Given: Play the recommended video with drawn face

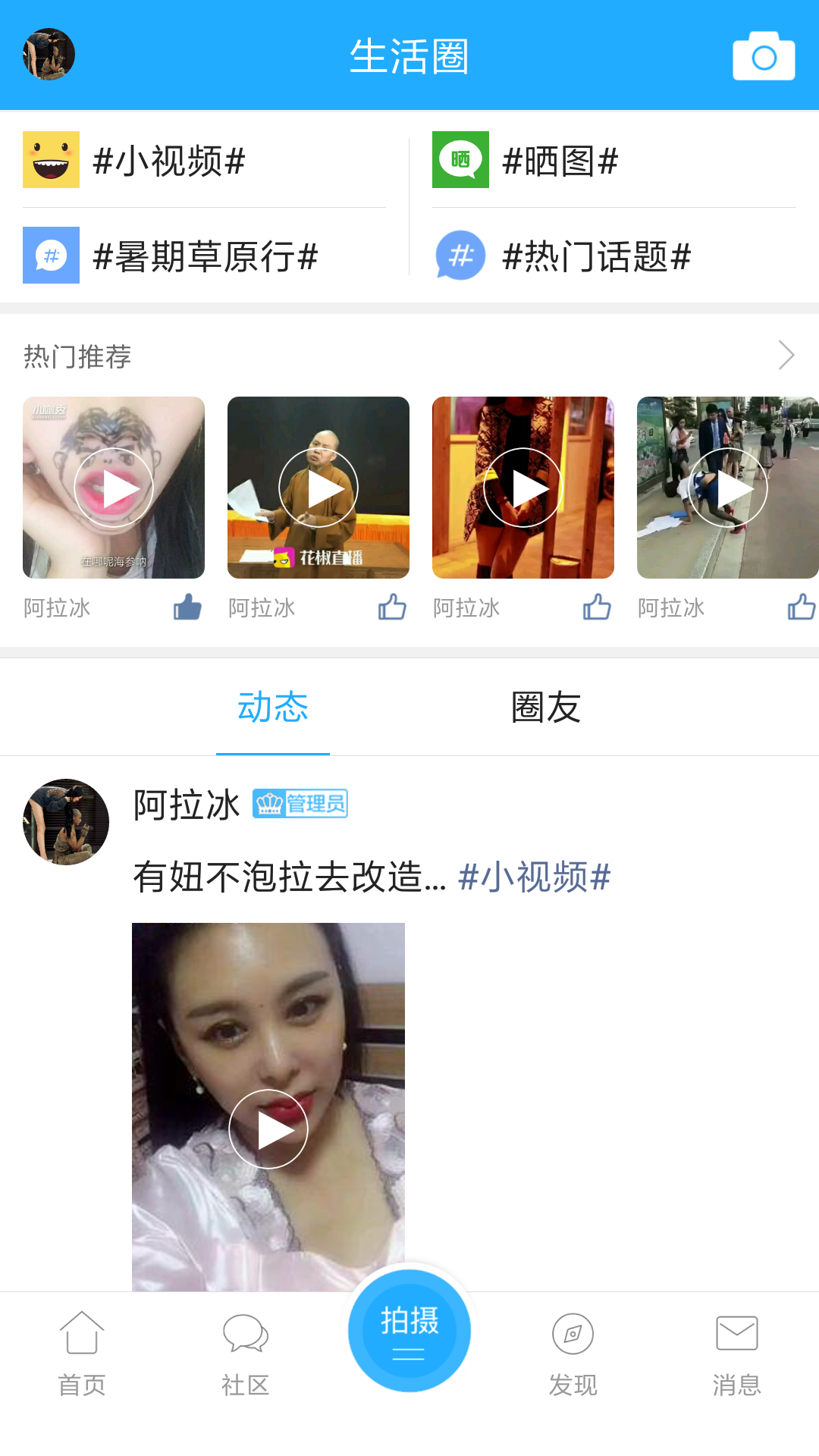Looking at the screenshot, I should coord(114,488).
